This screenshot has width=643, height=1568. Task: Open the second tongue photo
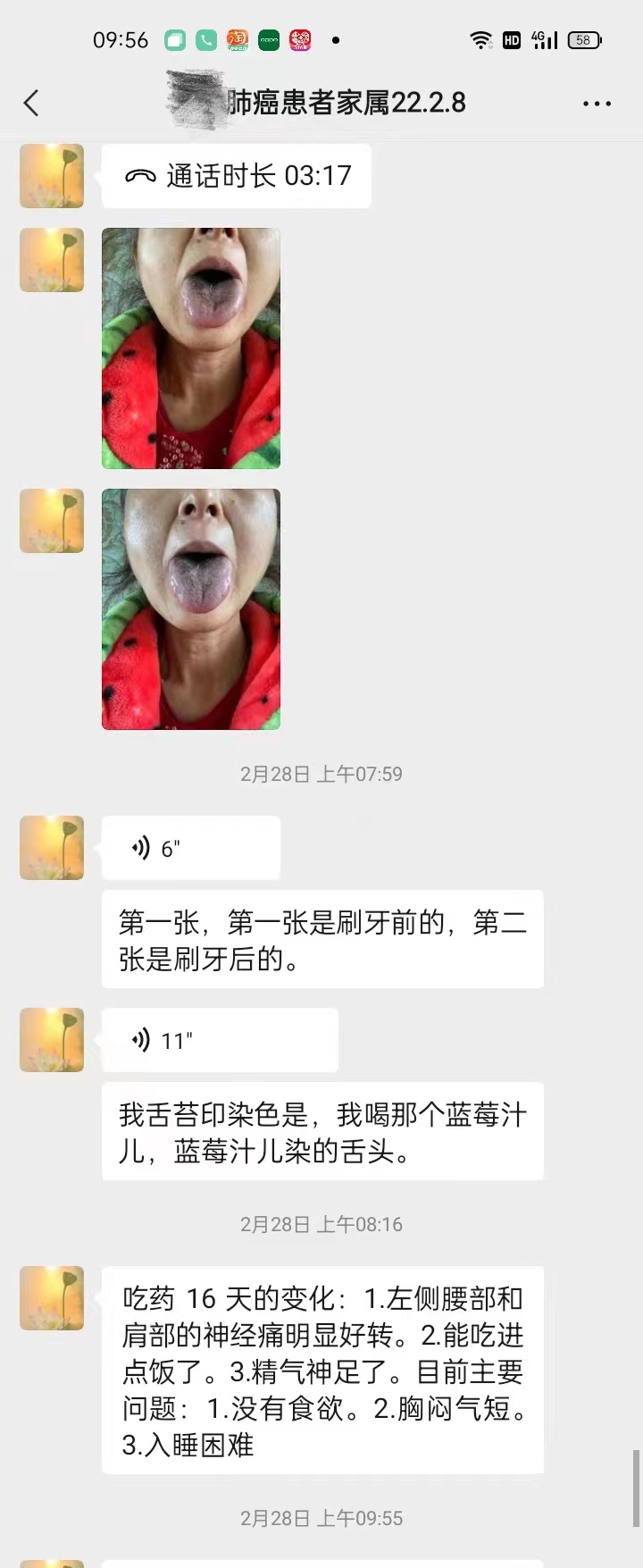191,609
